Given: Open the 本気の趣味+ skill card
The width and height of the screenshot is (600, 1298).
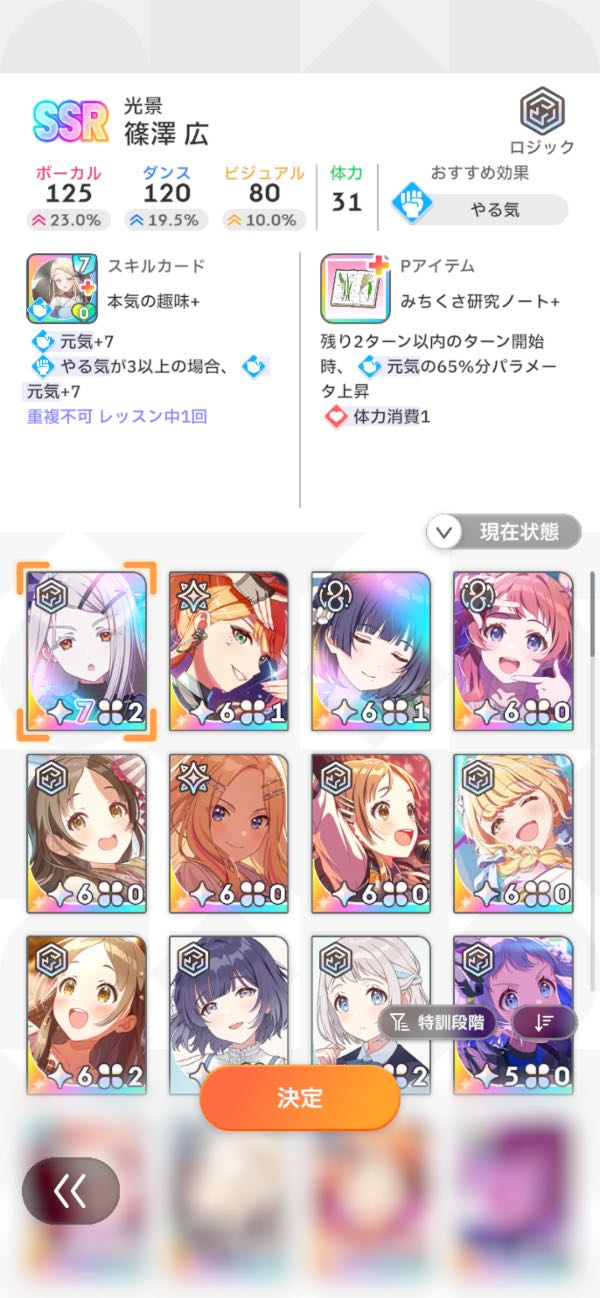Looking at the screenshot, I should pos(62,288).
